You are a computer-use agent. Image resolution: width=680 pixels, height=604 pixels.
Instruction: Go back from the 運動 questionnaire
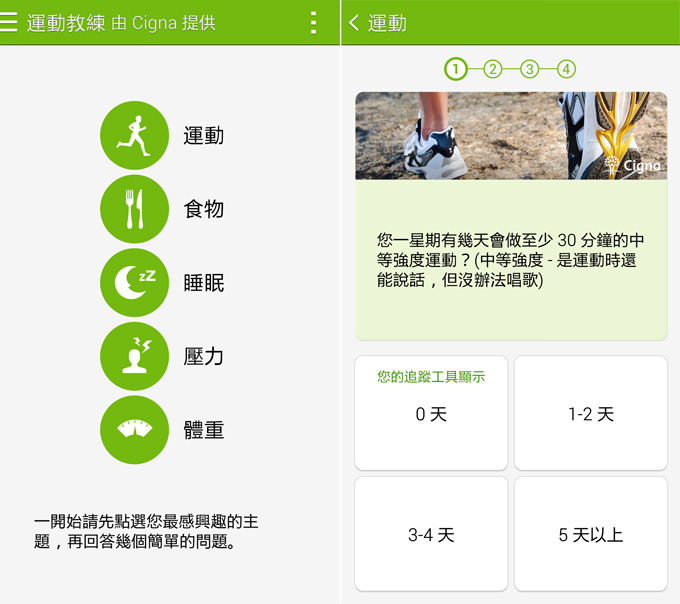coord(354,22)
